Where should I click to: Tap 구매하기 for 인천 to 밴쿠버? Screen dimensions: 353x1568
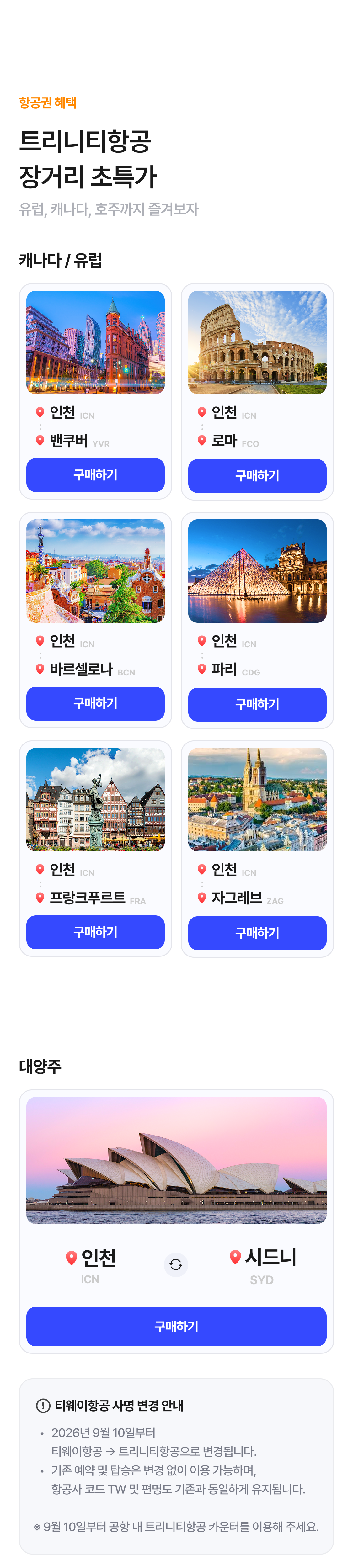(95, 475)
